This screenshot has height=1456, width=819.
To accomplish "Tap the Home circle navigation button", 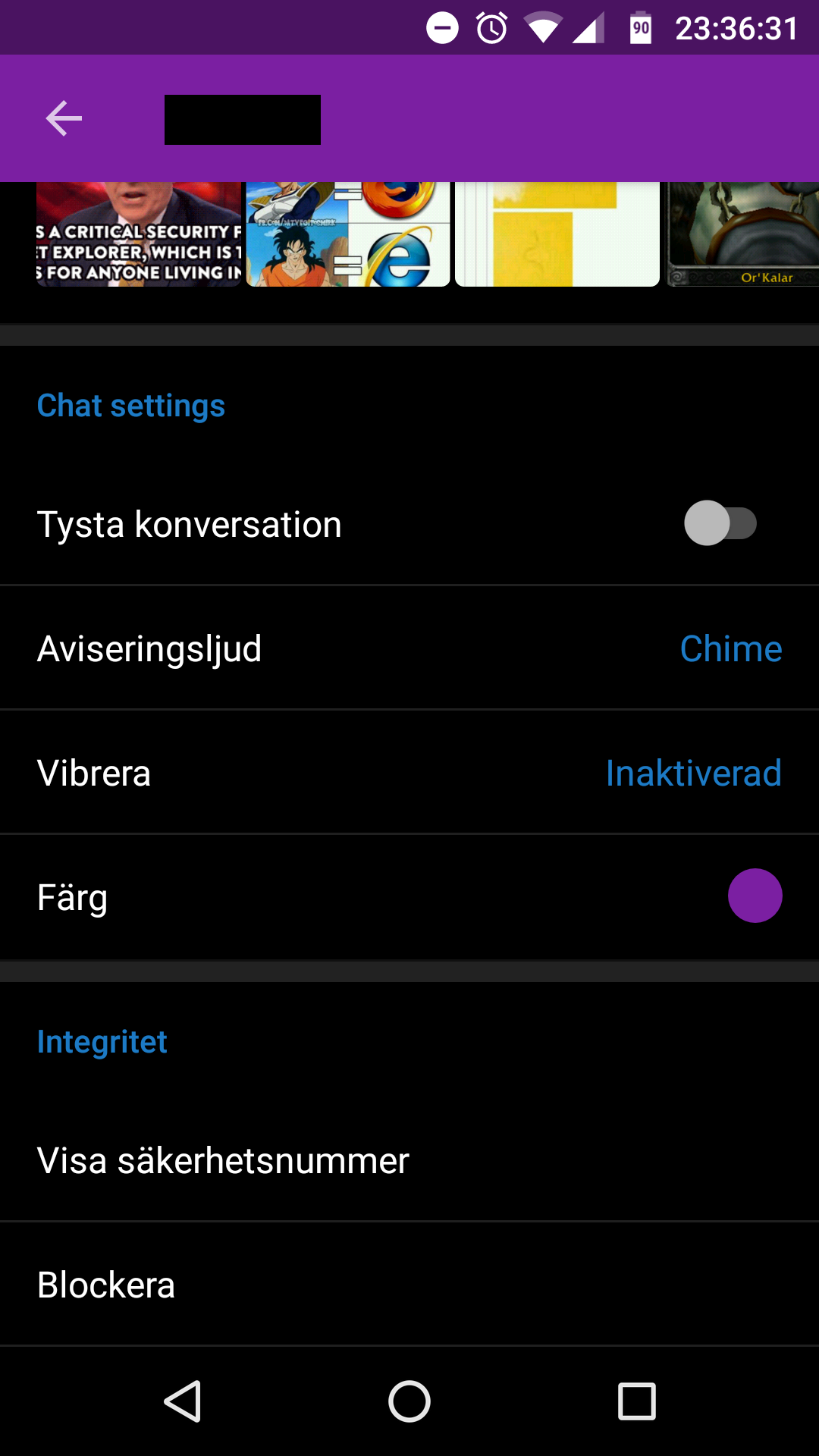I will click(409, 1400).
